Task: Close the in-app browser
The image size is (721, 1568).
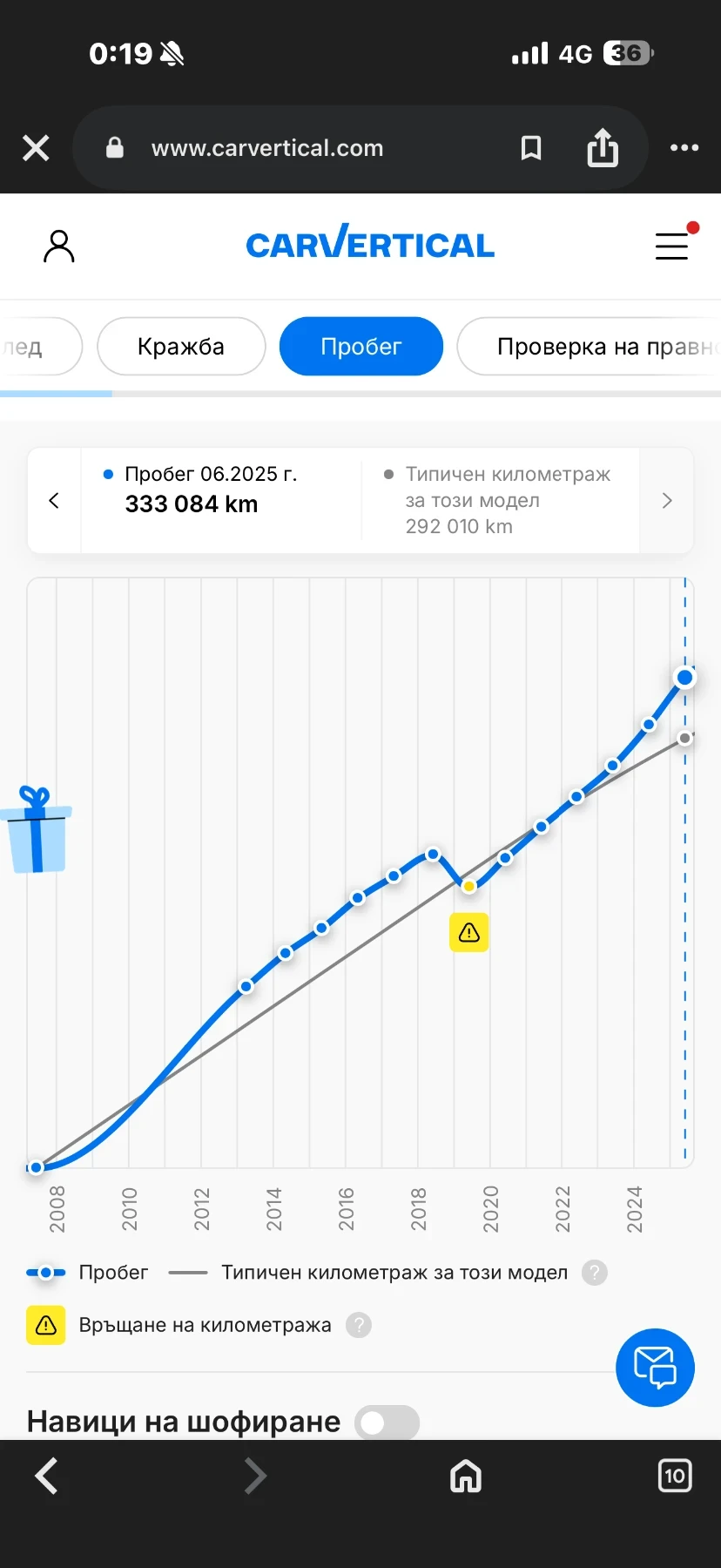Action: [x=36, y=148]
